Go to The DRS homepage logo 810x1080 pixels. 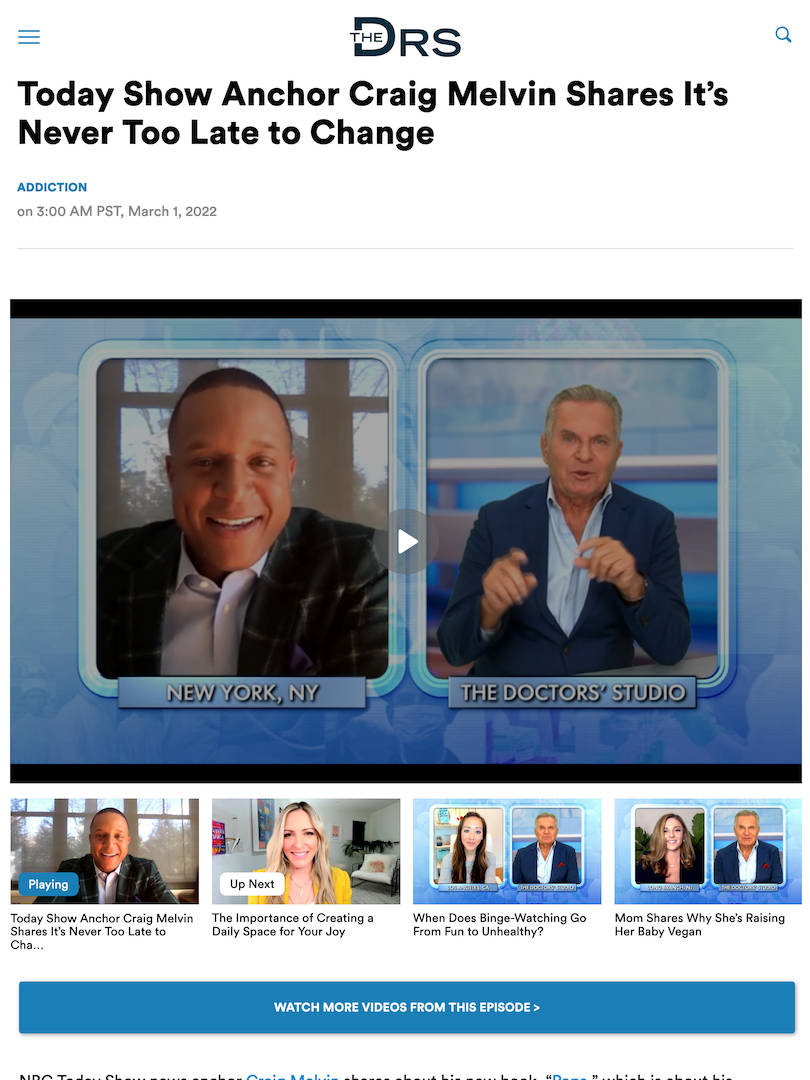pos(405,37)
